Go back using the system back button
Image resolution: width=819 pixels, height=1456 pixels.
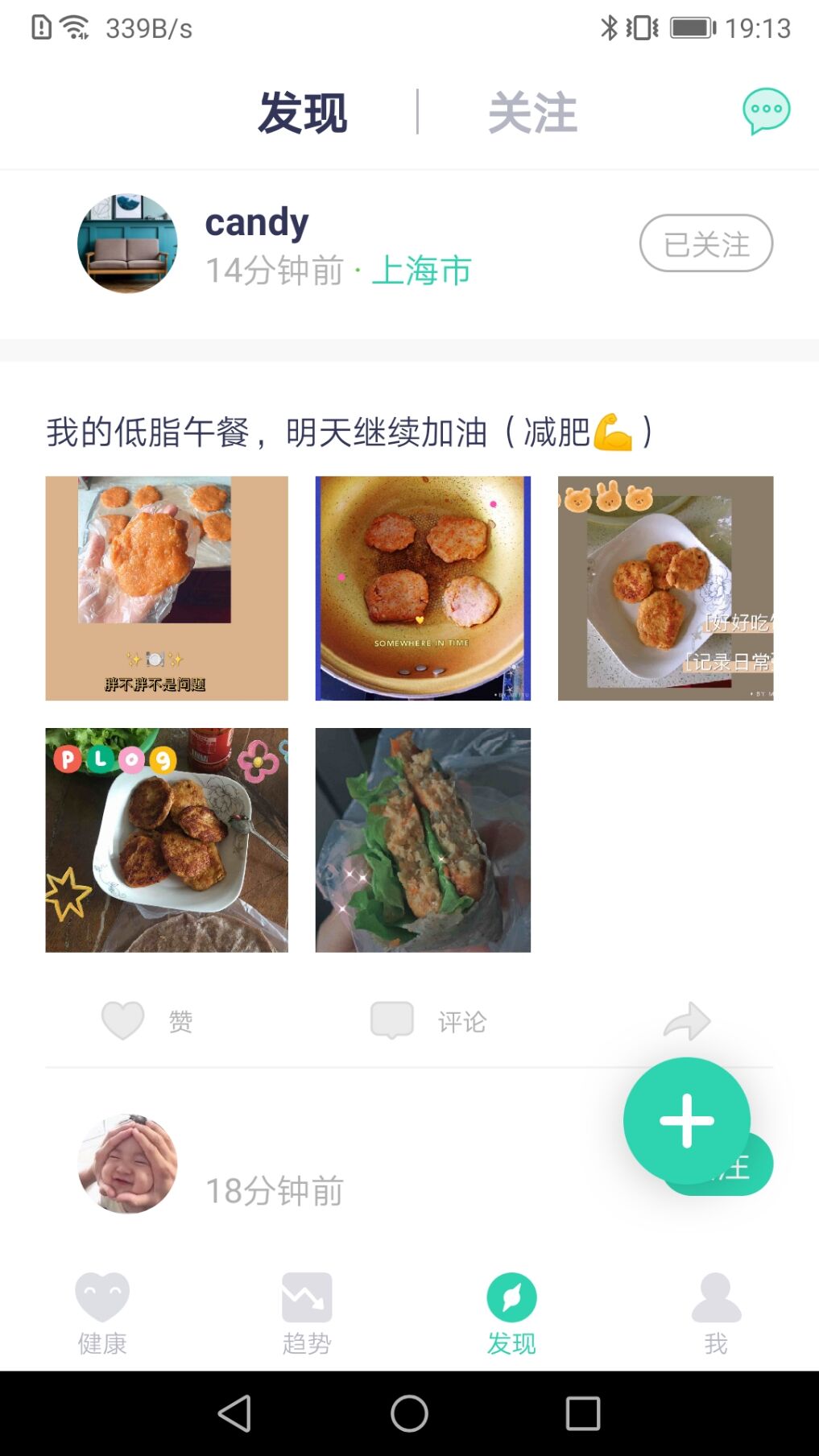[235, 1413]
